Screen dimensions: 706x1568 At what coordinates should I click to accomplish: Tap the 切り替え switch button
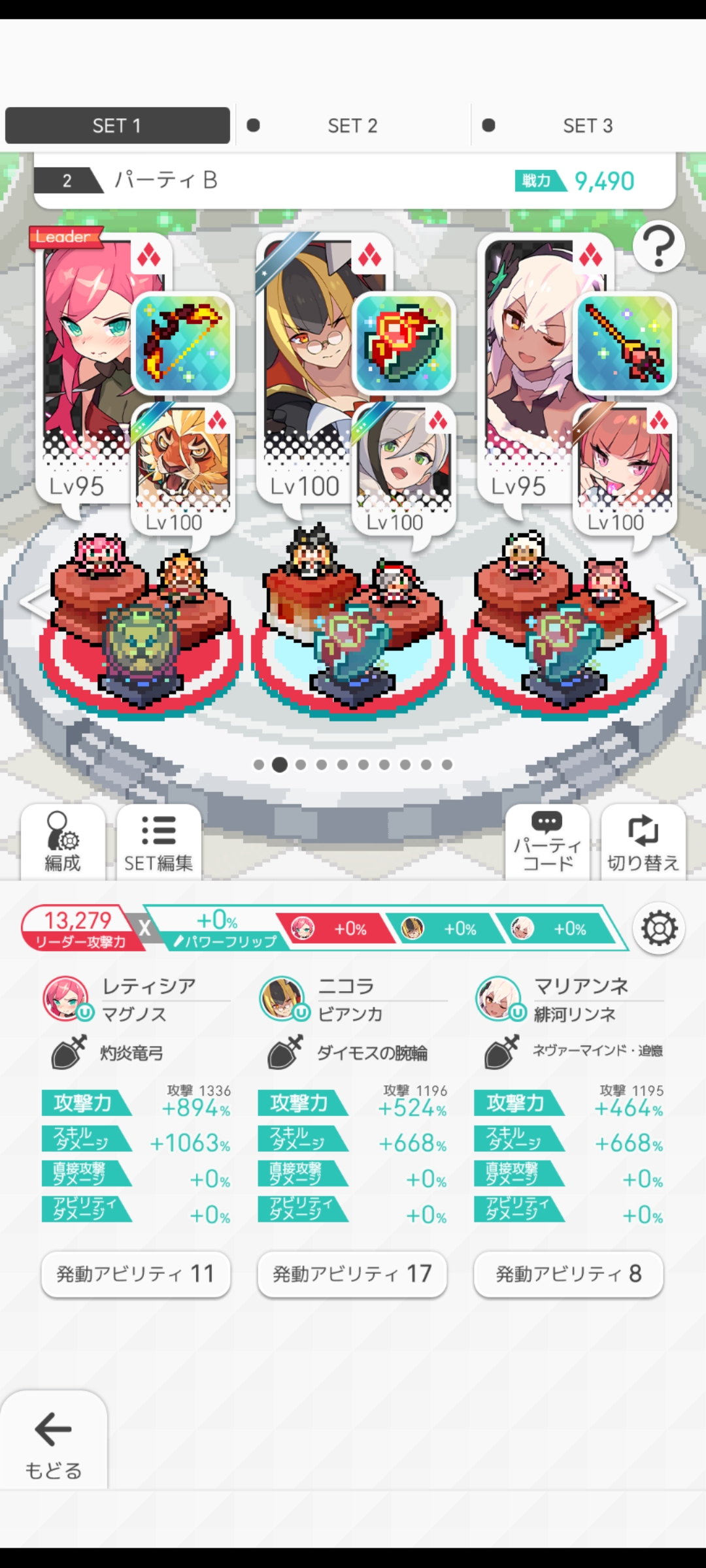click(643, 843)
